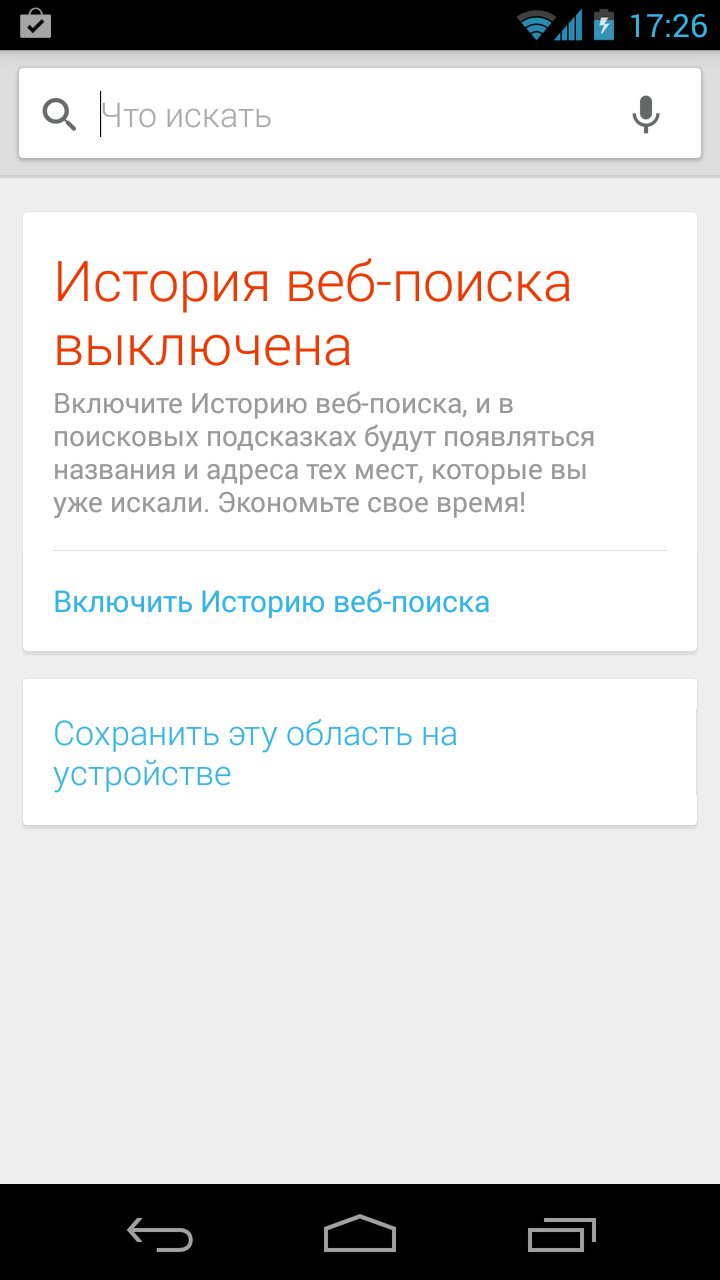Open the recent apps overview
The image size is (720, 1280).
click(x=561, y=1233)
